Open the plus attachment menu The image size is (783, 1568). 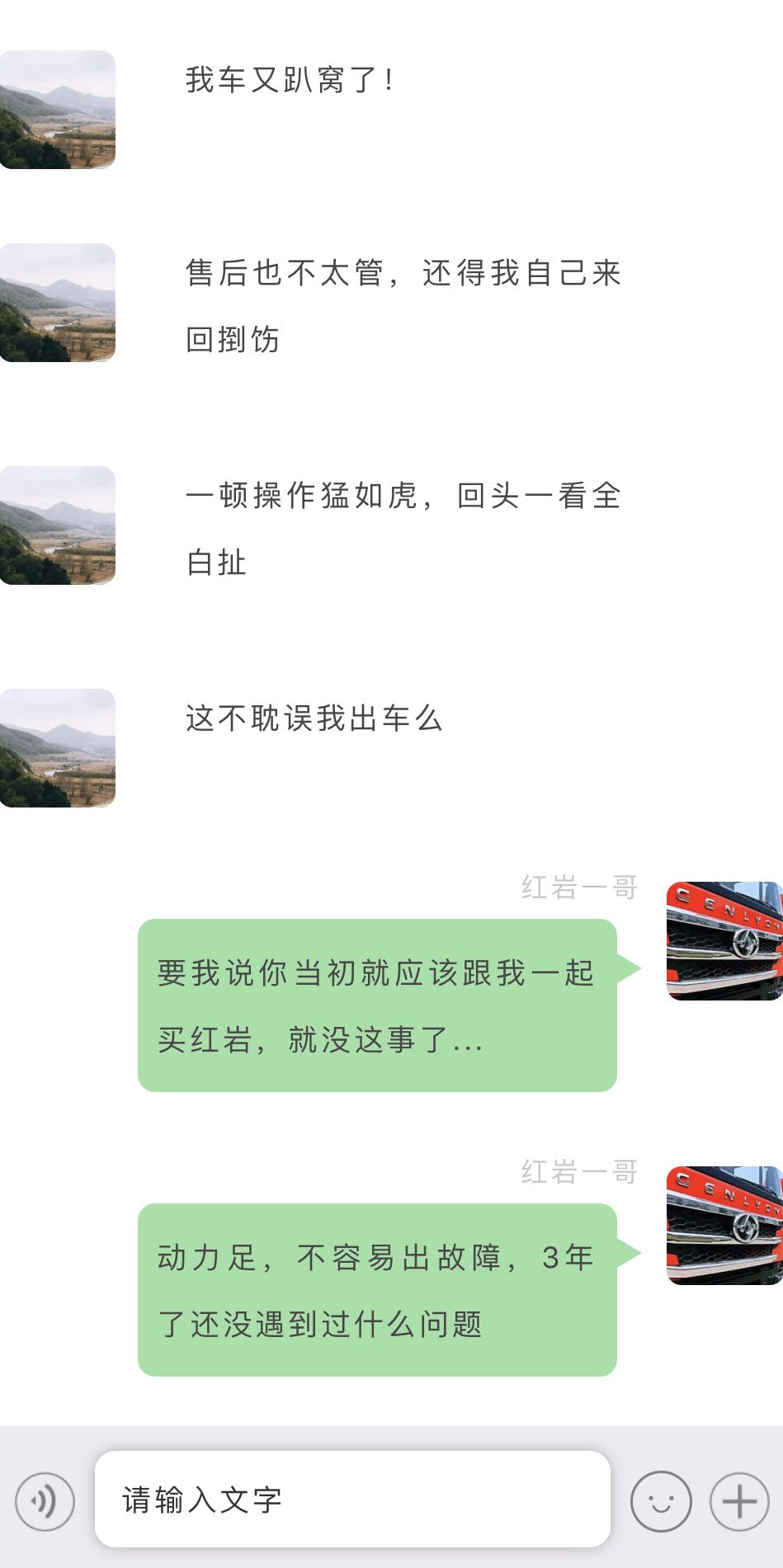pyautogui.click(x=739, y=1501)
